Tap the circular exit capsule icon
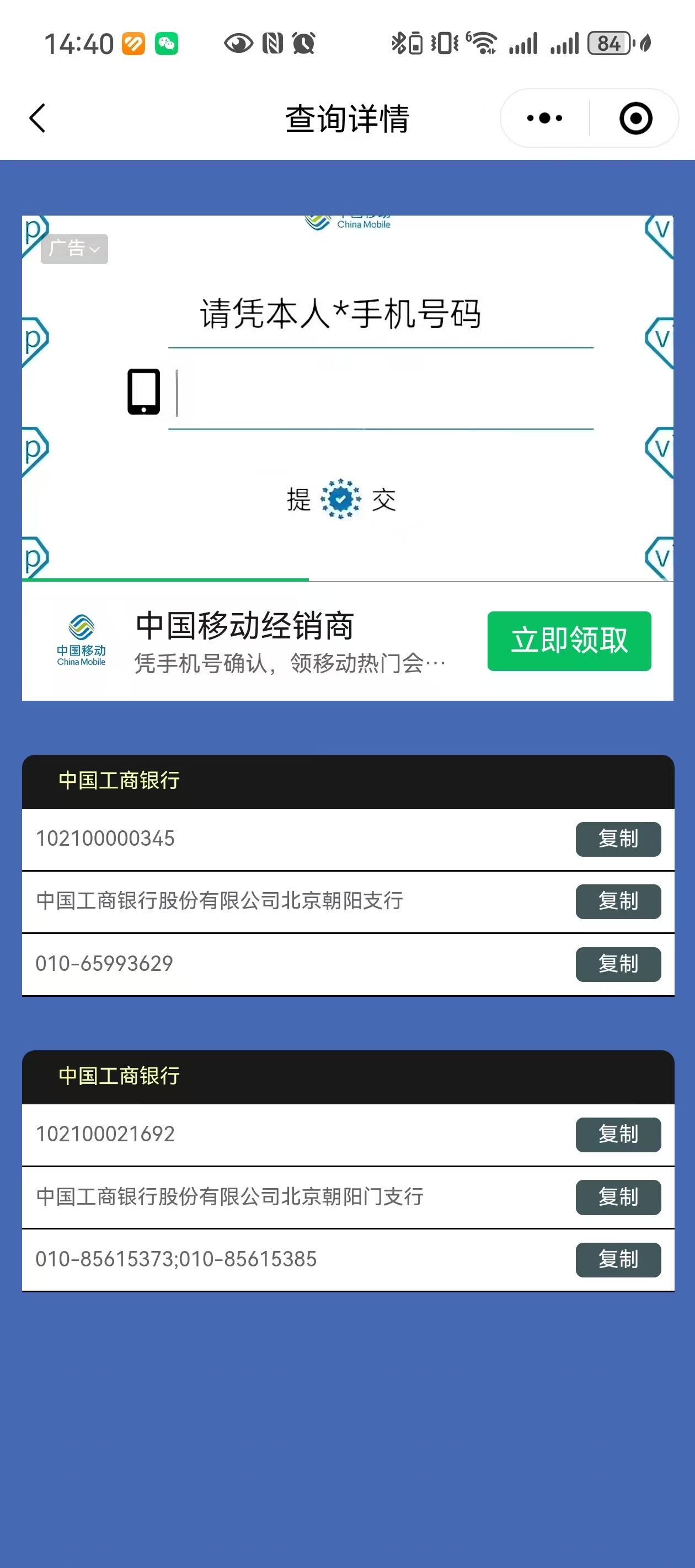Screen dimensions: 695x1568 [x=635, y=118]
